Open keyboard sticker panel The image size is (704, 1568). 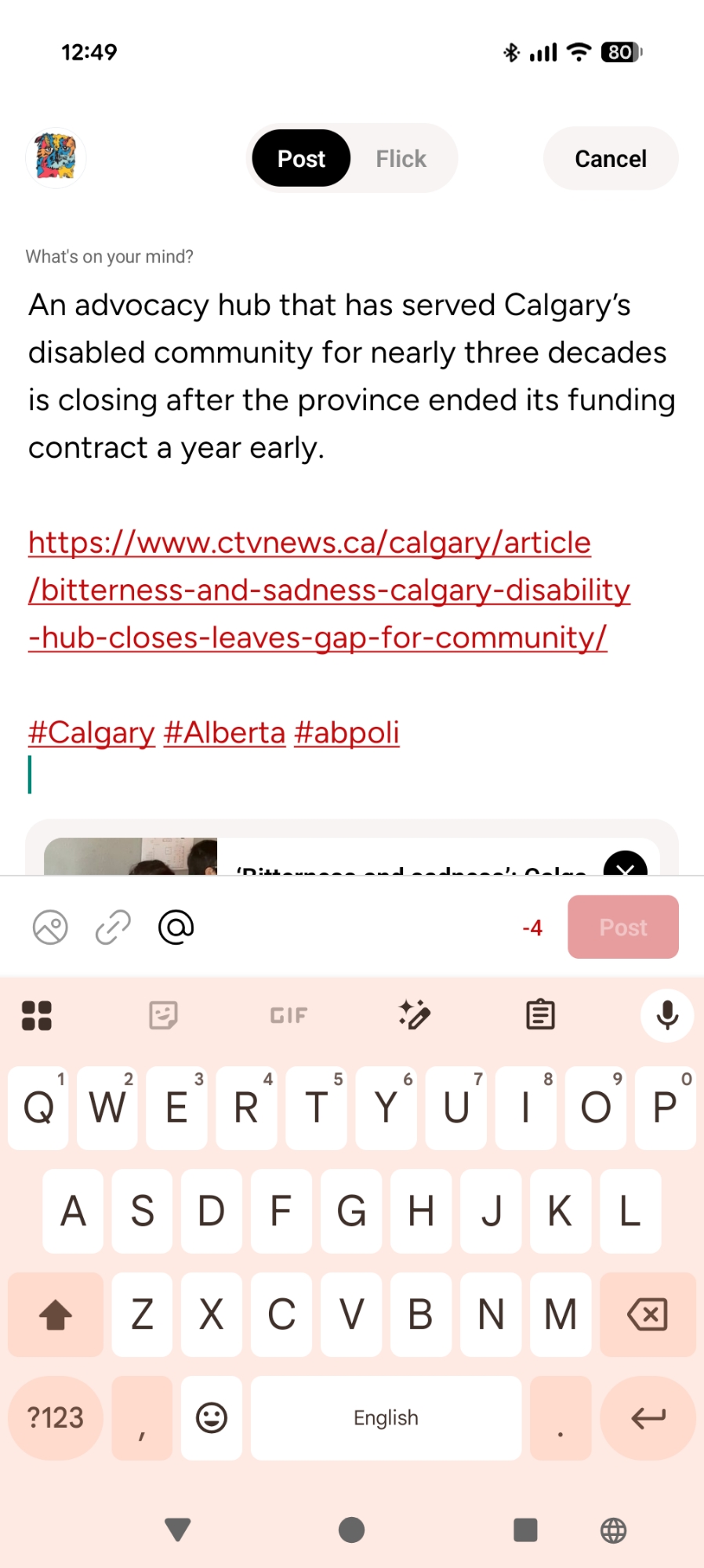(x=163, y=1015)
